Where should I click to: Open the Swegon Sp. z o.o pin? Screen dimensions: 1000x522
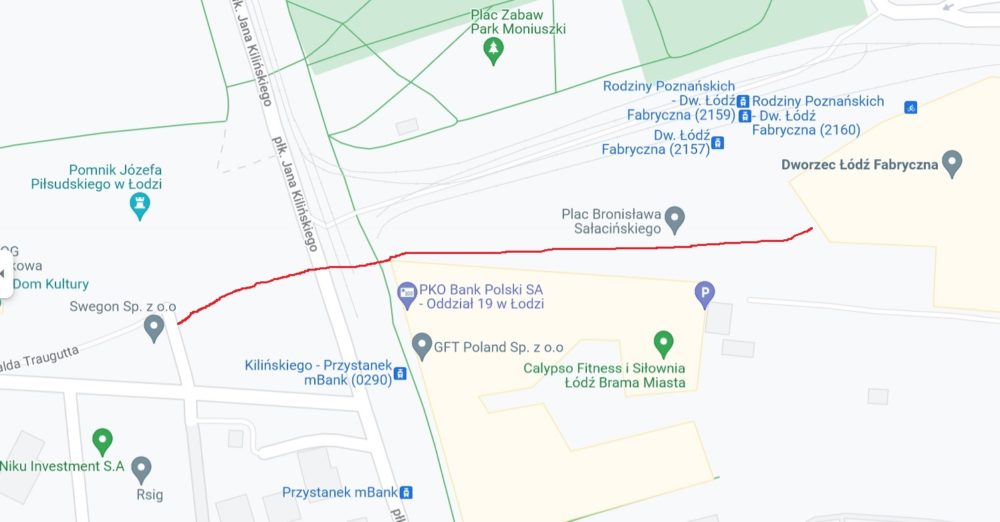[x=153, y=326]
